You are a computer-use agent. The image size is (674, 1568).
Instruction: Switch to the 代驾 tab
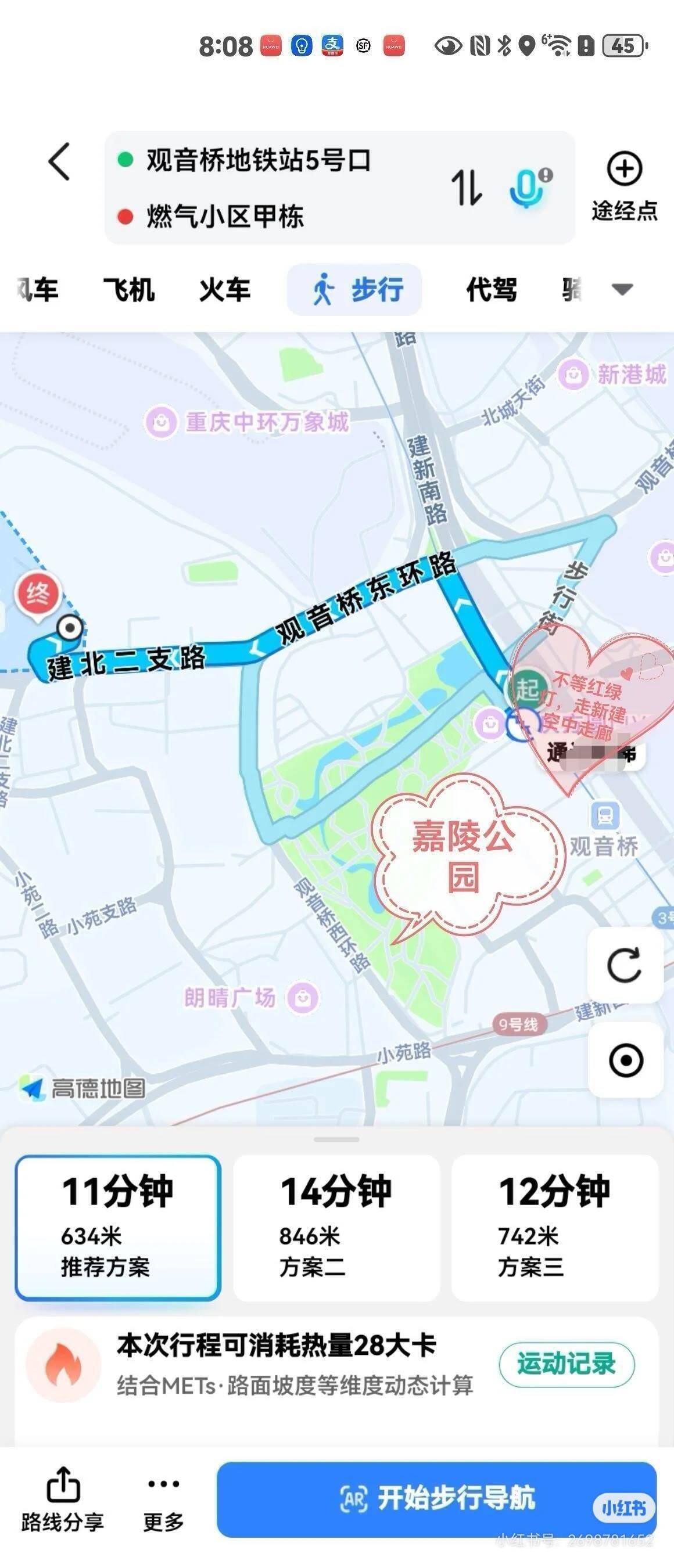[492, 290]
